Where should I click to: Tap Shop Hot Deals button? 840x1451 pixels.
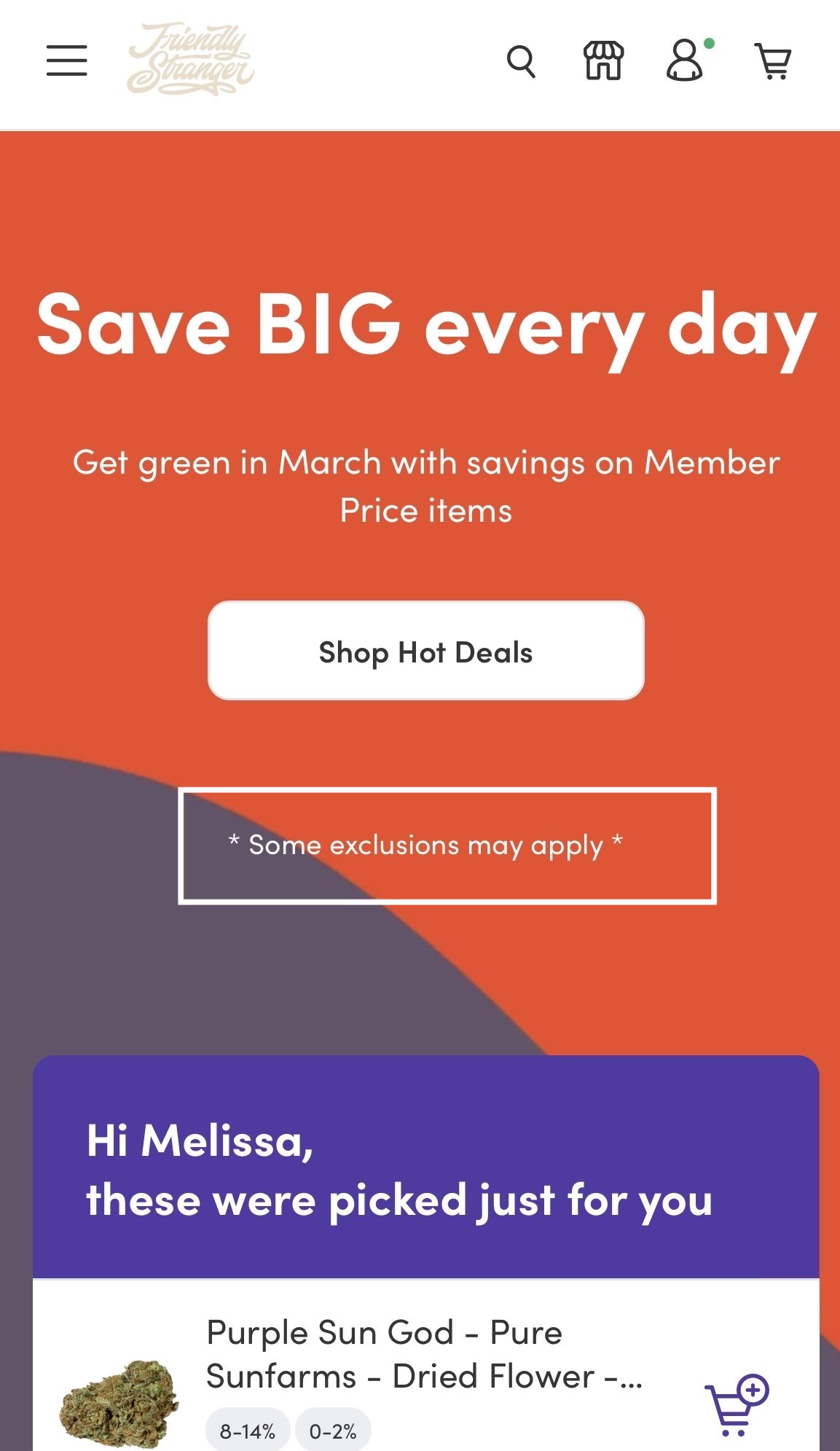[x=425, y=652]
